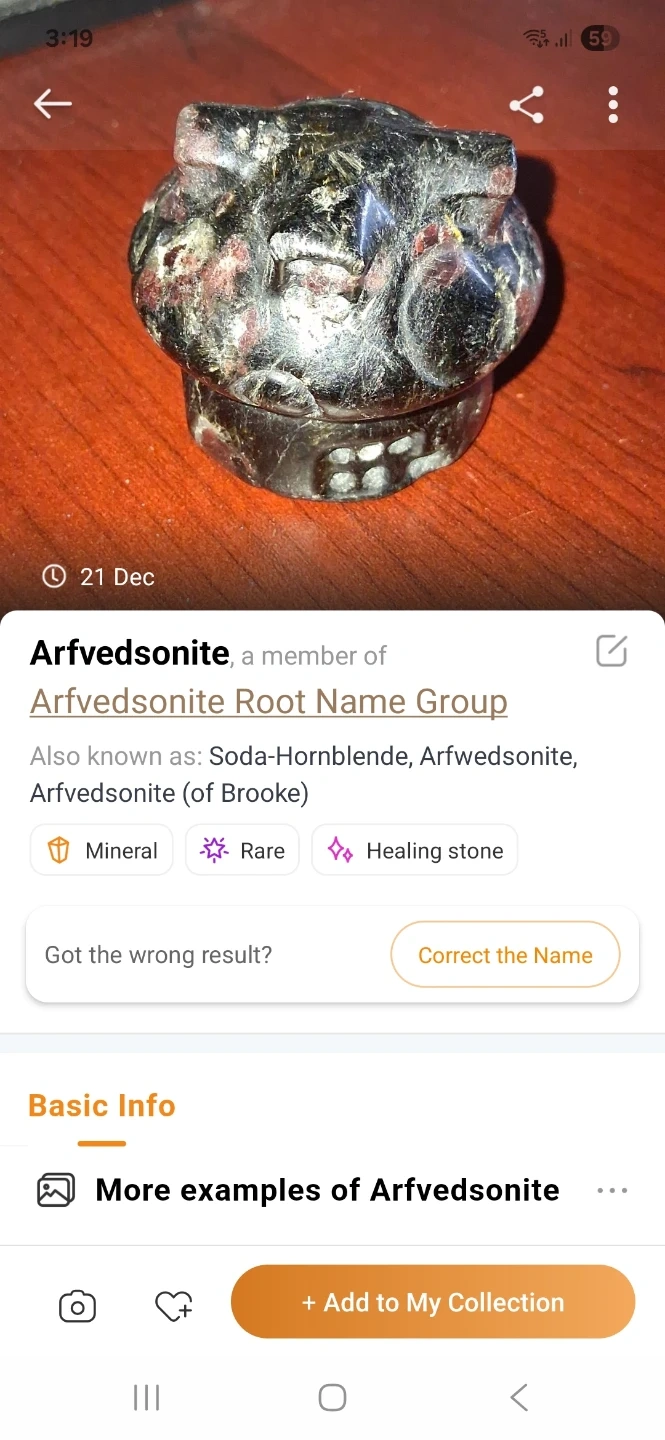Open recent apps from navigation bar

pos(146,1397)
